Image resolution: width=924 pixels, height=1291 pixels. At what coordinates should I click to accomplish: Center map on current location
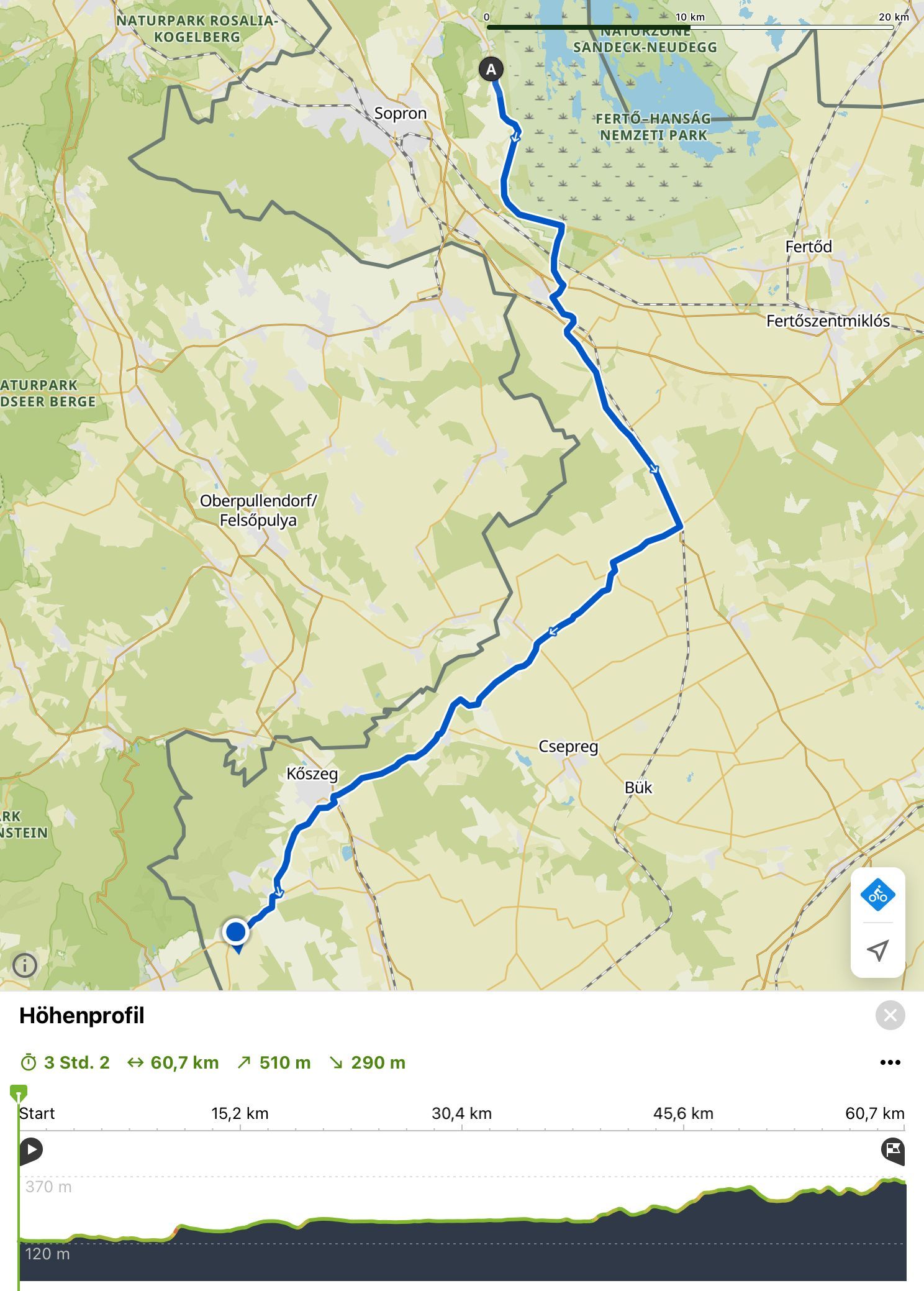877,950
